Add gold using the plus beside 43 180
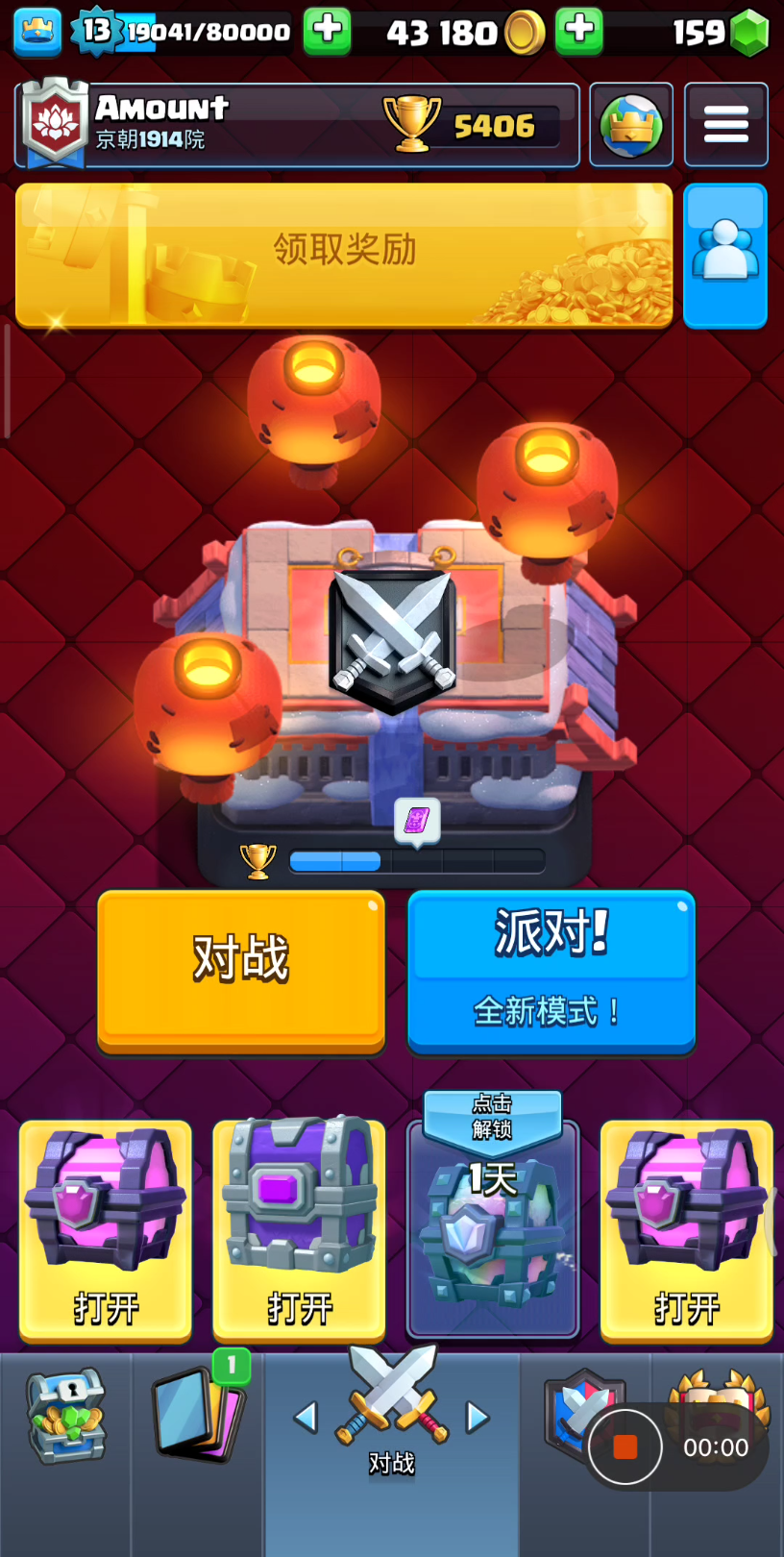Screen dimensions: 784x1557 click(579, 31)
